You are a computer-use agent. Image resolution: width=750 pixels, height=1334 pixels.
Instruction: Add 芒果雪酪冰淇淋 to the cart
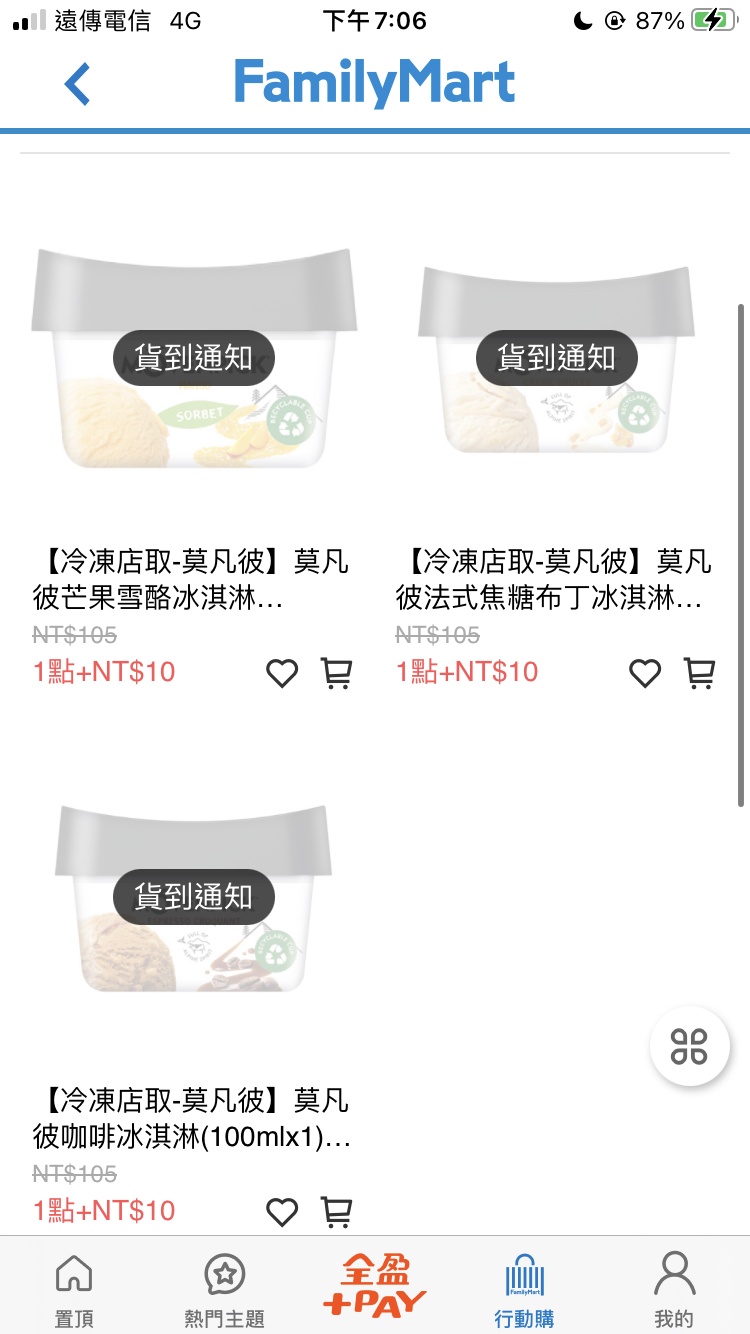point(337,674)
